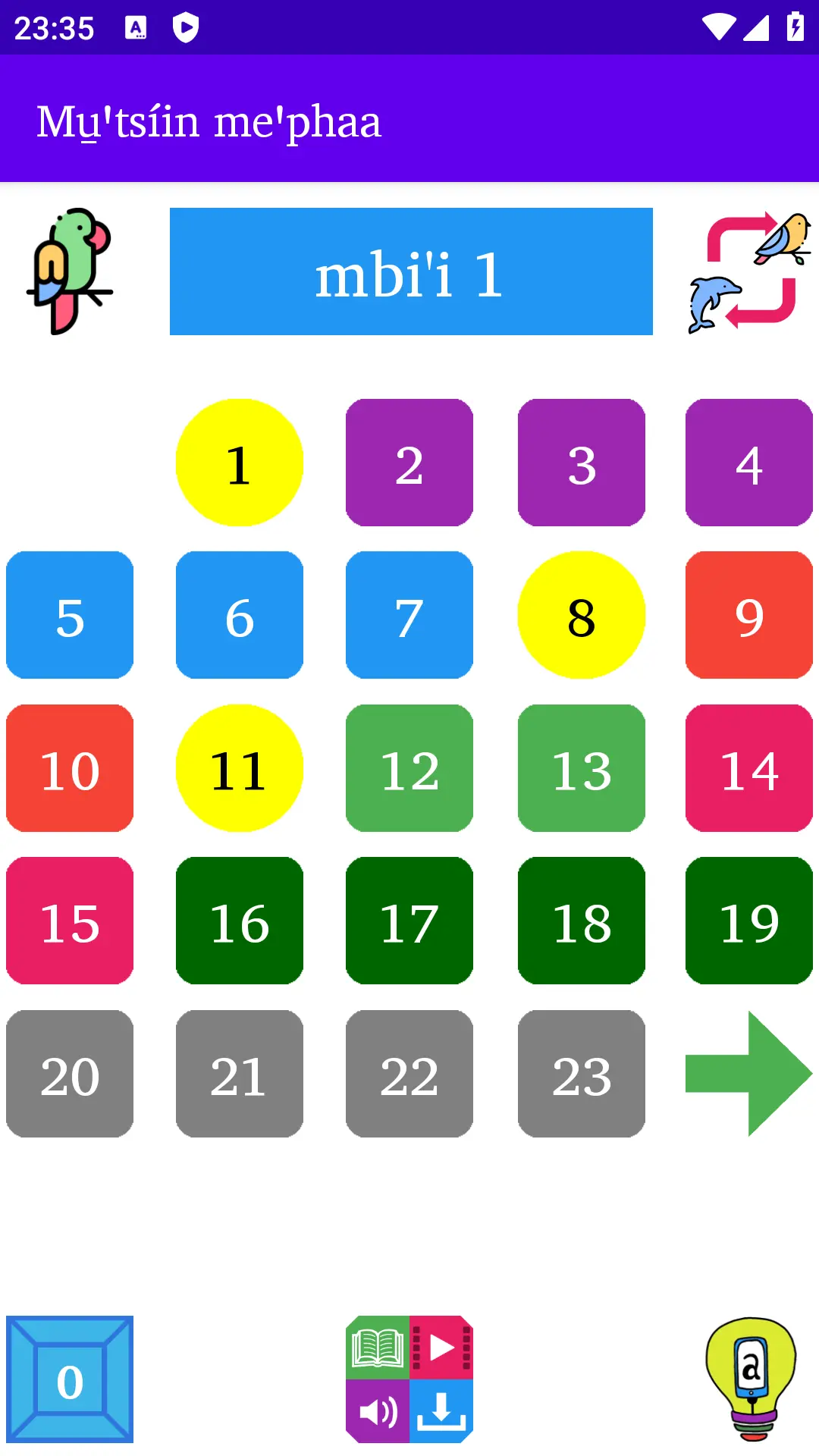Select the blue number 5 tile
Screen dimensions: 819x1456
point(70,615)
